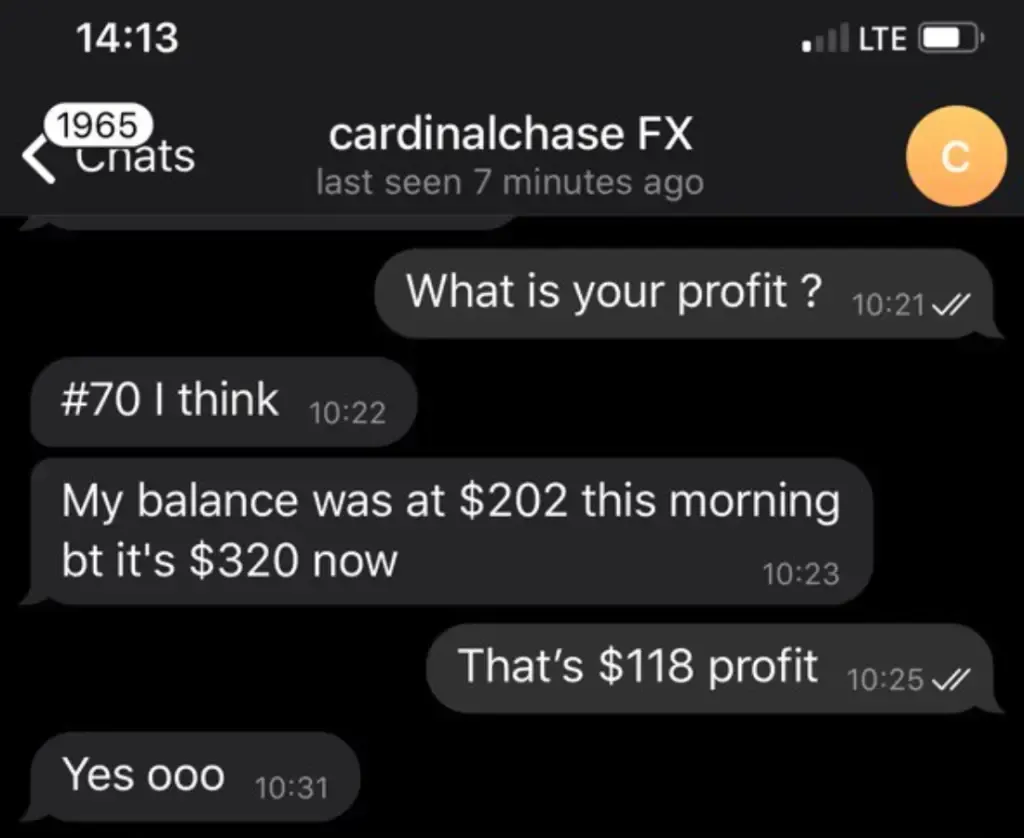This screenshot has width=1024, height=838.
Task: Open cardinalchase FX chat info header
Action: [510, 156]
